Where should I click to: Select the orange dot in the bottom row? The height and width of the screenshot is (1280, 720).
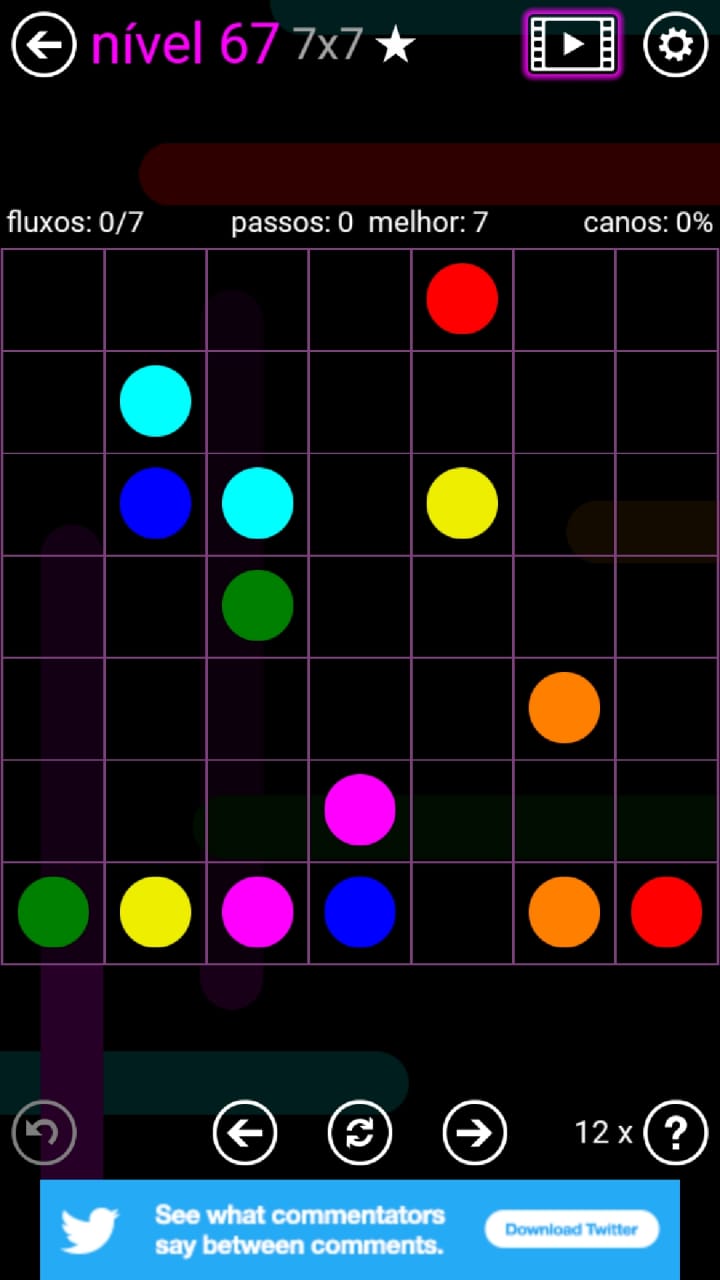point(564,912)
